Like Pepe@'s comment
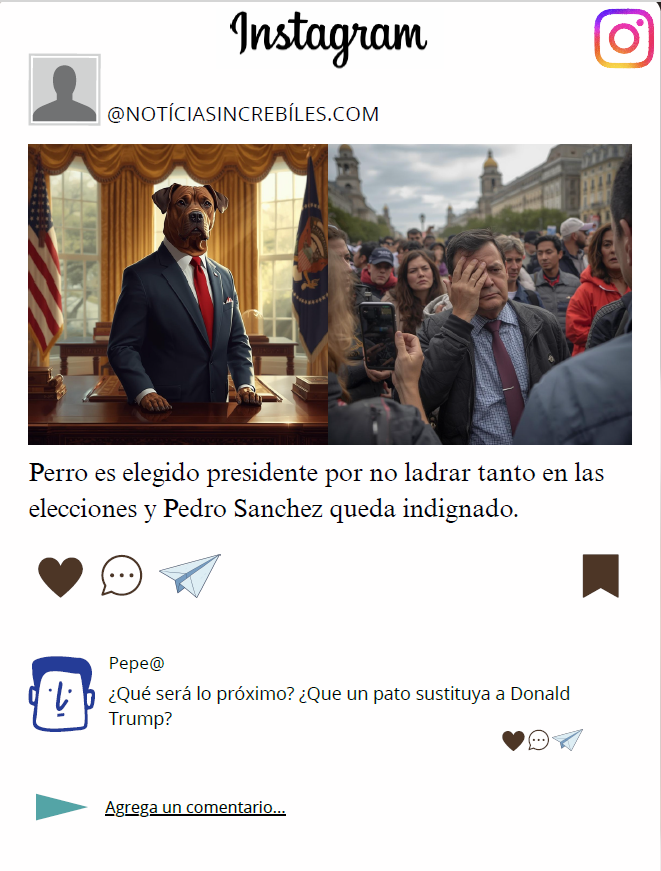Screen dimensions: 661x871 pyautogui.click(x=513, y=740)
